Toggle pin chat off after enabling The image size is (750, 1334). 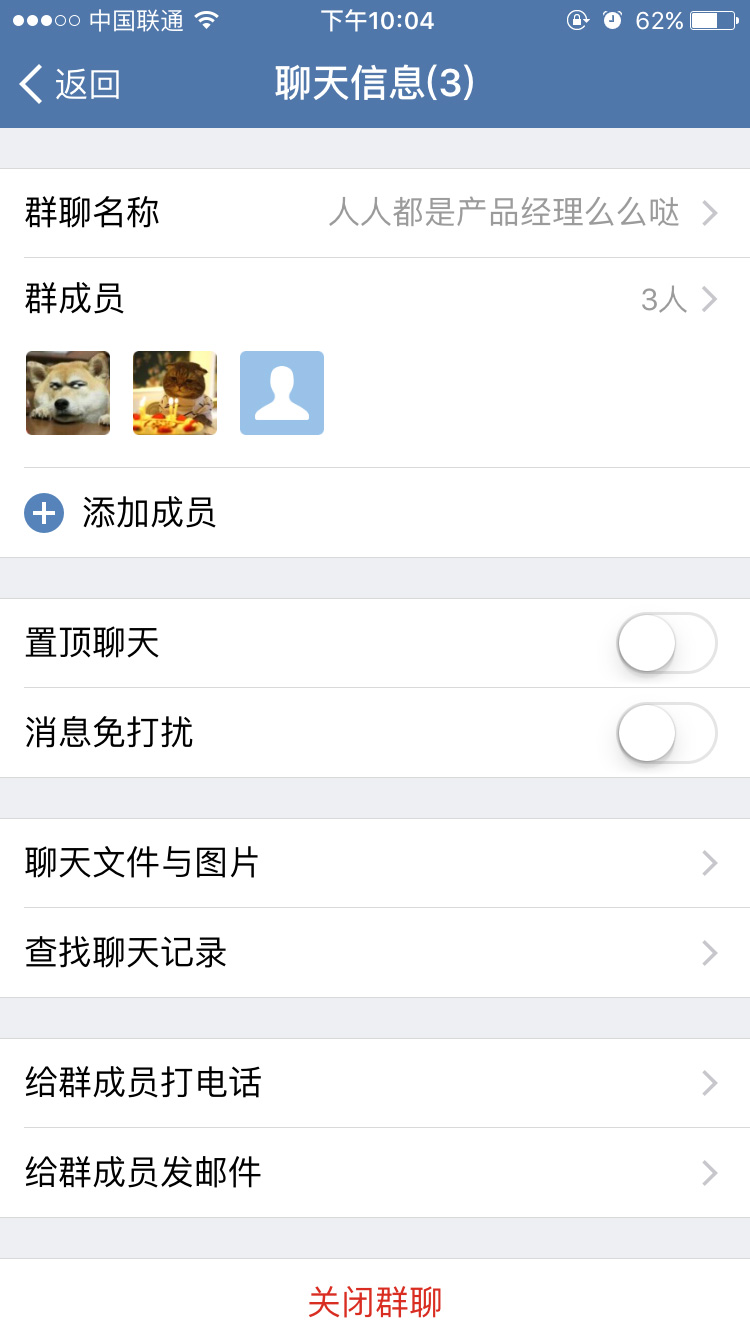667,644
